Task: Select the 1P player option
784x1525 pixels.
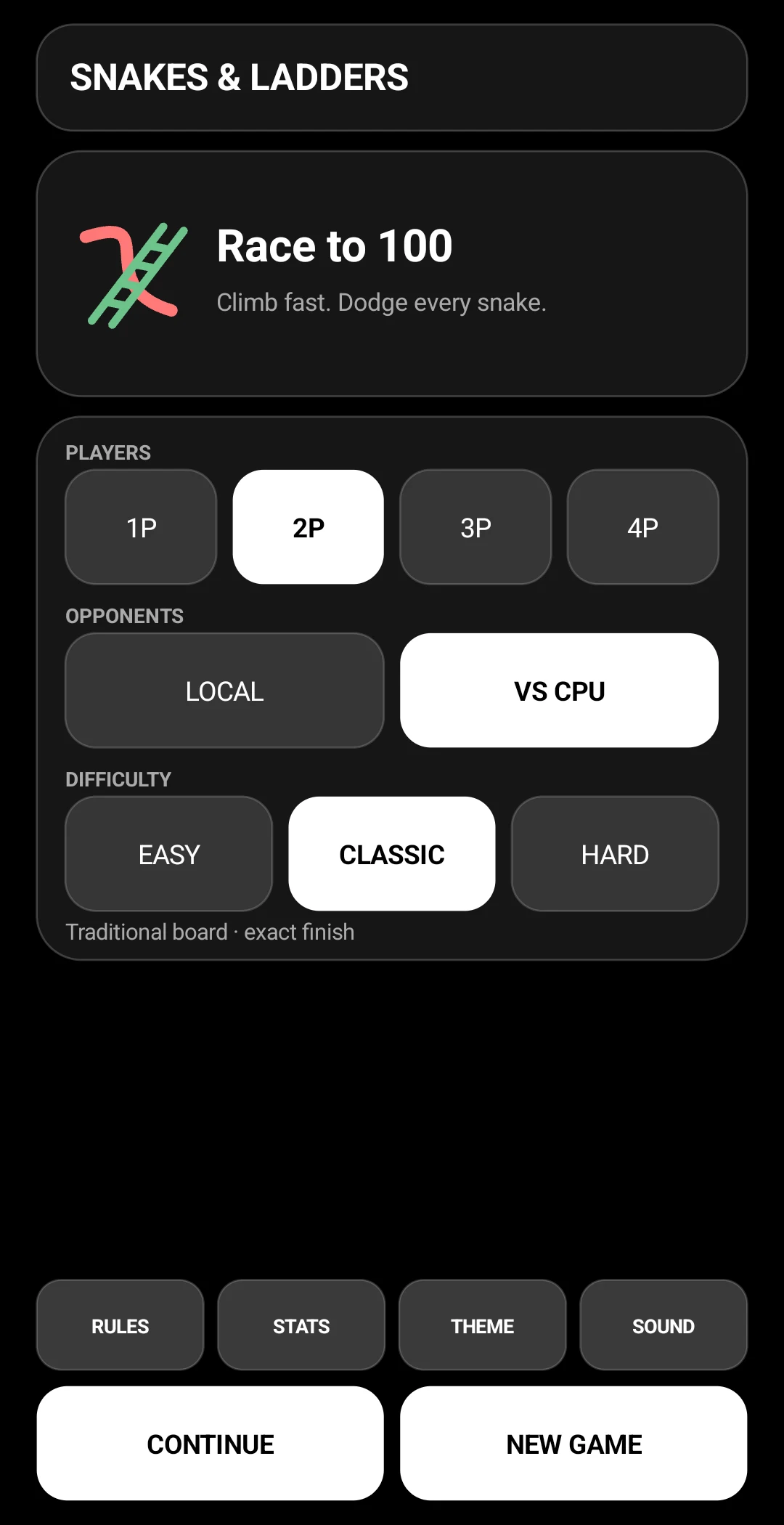Action: click(141, 527)
